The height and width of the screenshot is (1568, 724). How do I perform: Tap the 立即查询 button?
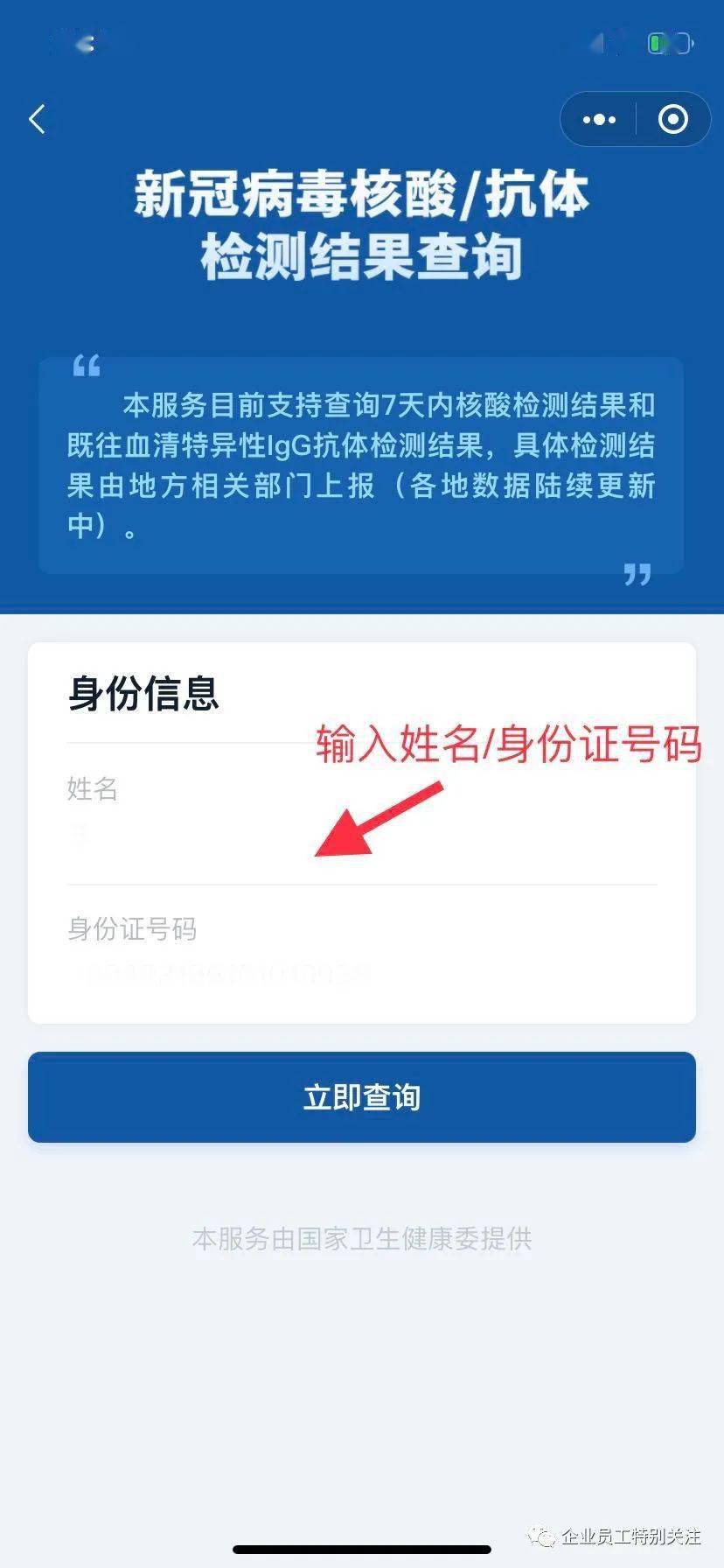coord(361,1096)
